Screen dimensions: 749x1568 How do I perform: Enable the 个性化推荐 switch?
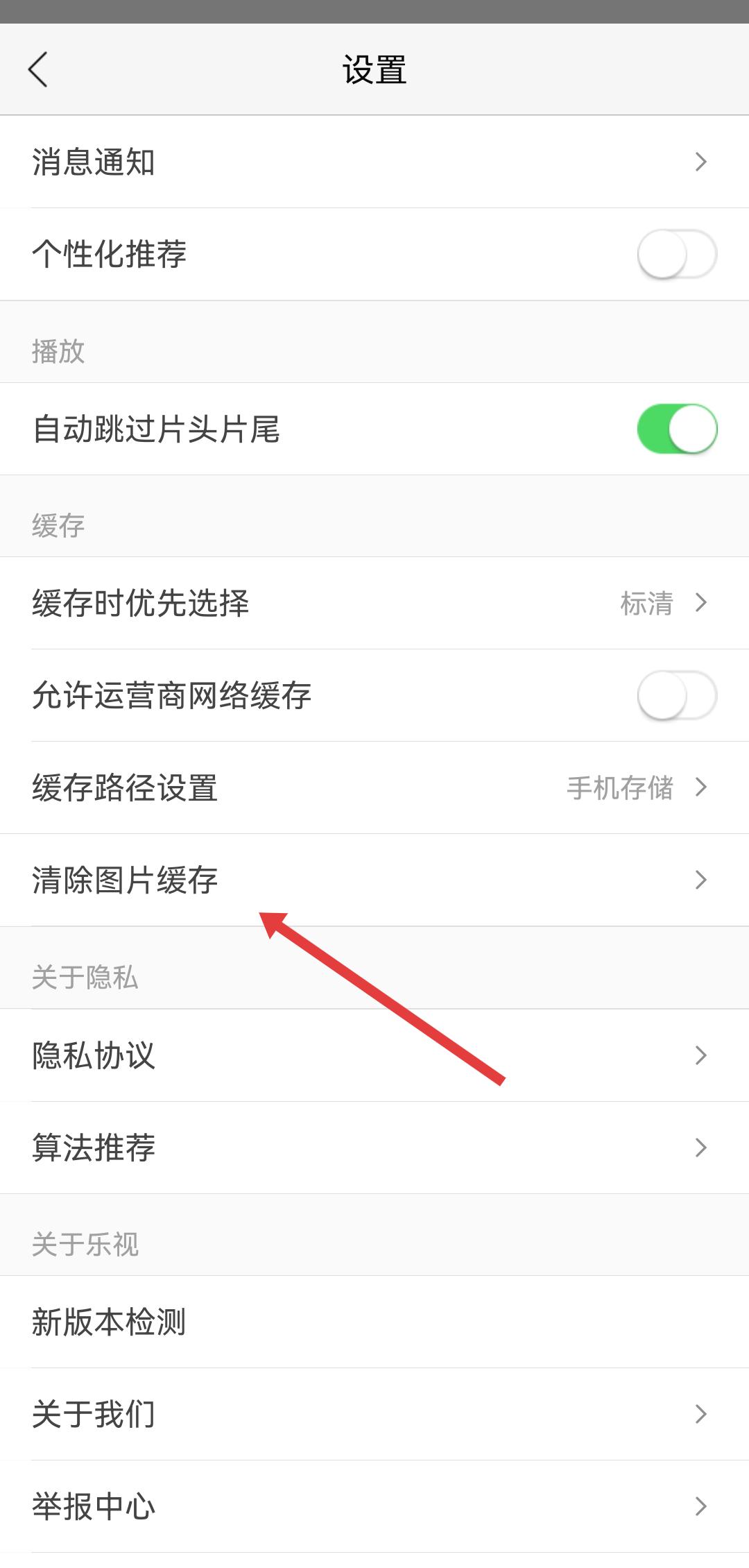pyautogui.click(x=676, y=254)
